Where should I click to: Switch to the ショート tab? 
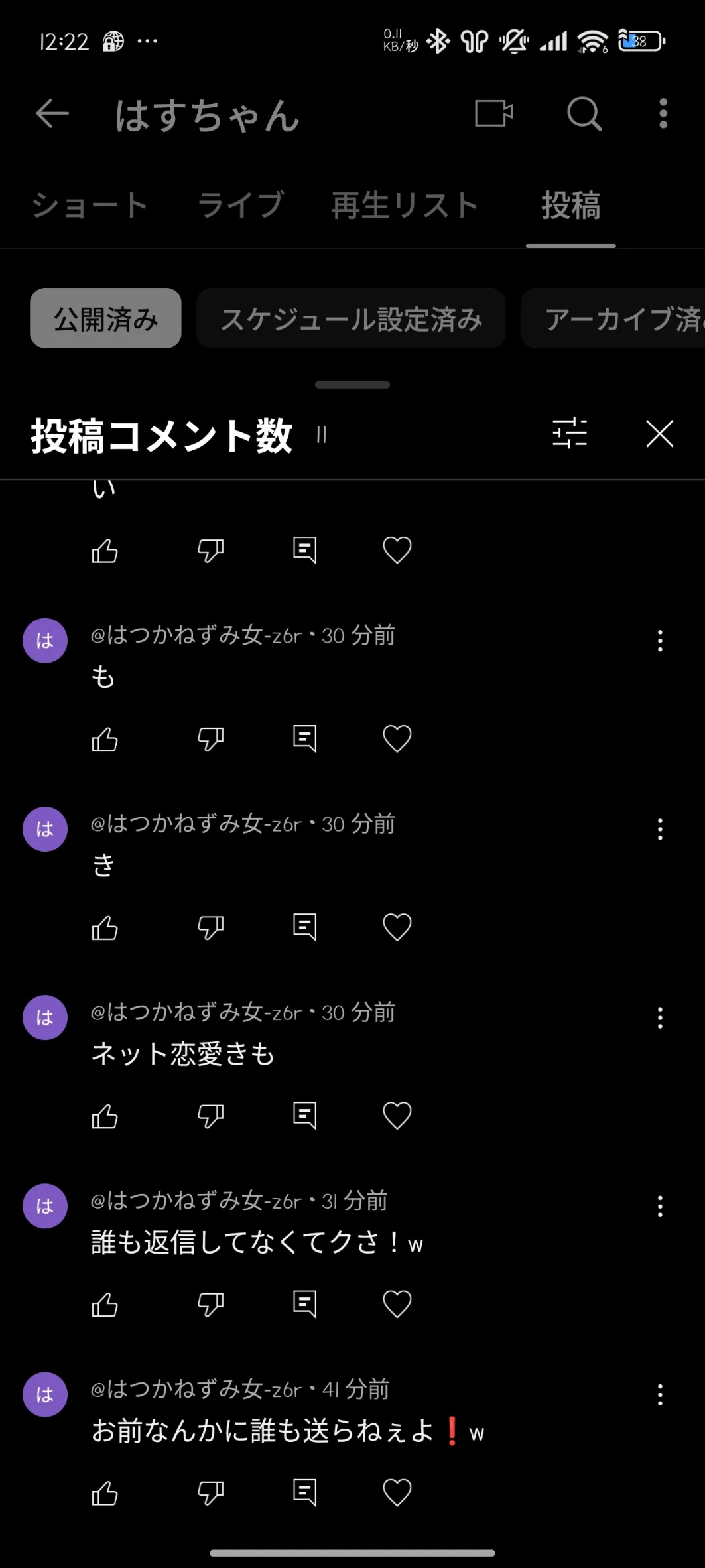[90, 205]
